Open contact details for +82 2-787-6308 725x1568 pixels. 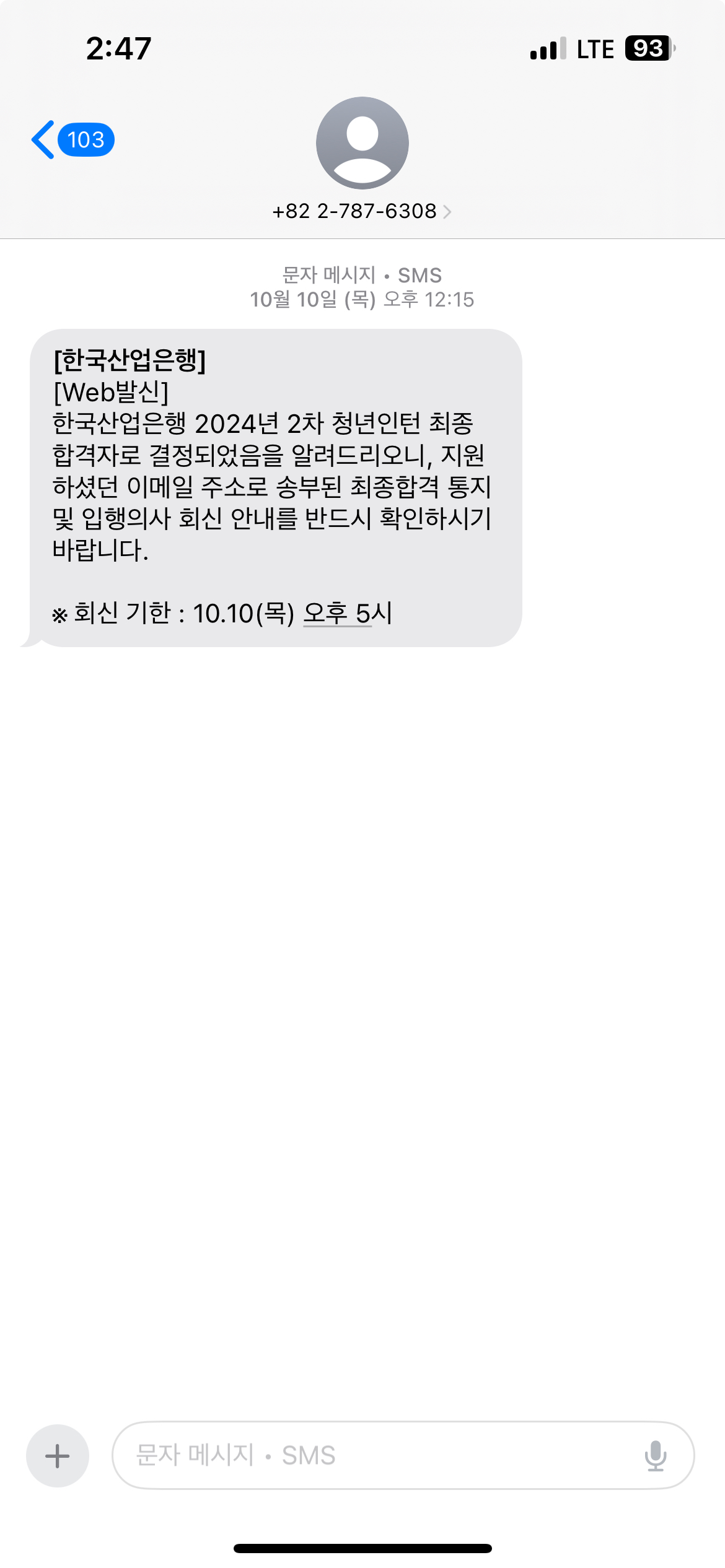click(362, 211)
